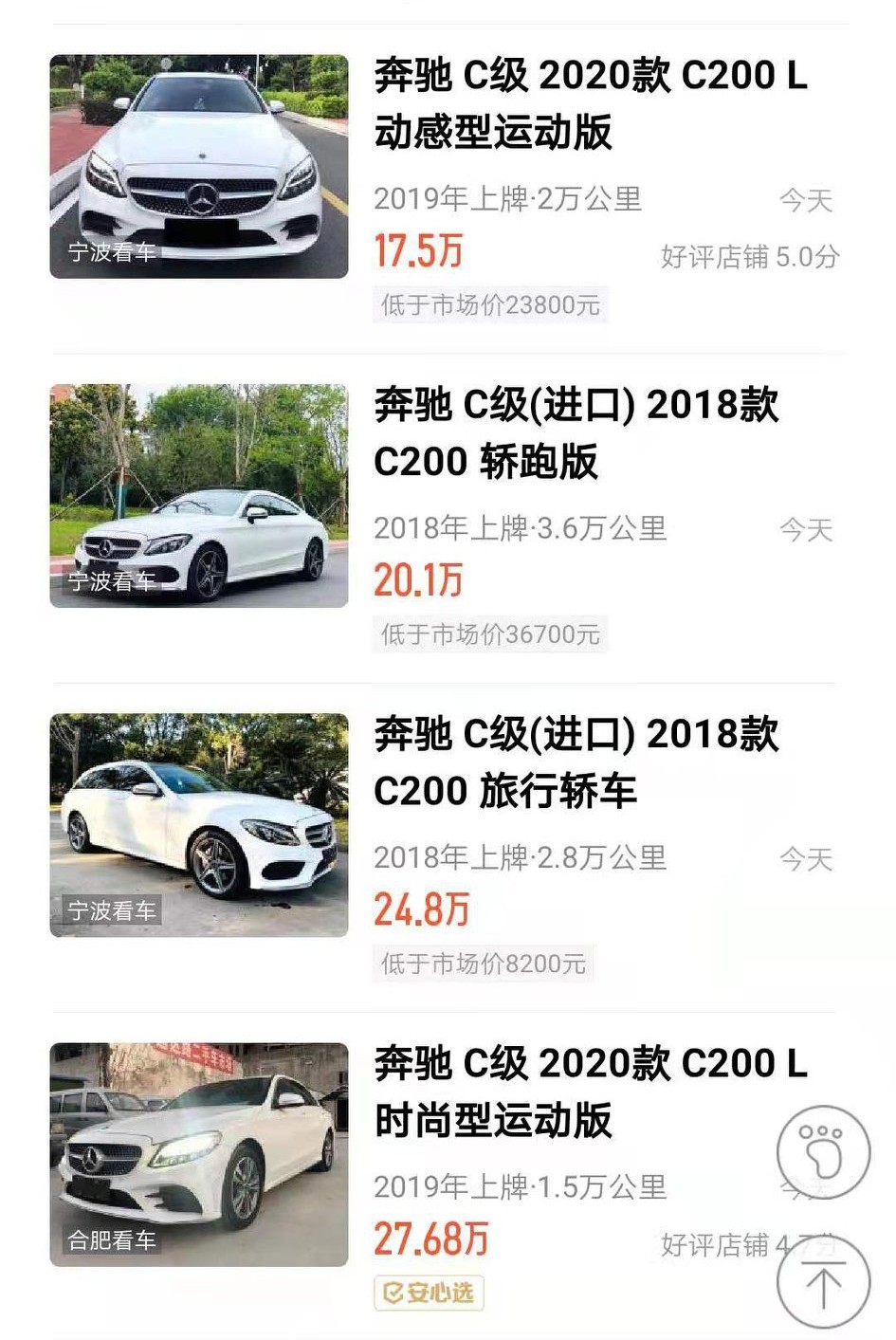Tap 今天 timestamp on the first listing
Screen dimensions: 896x1340
[806, 199]
